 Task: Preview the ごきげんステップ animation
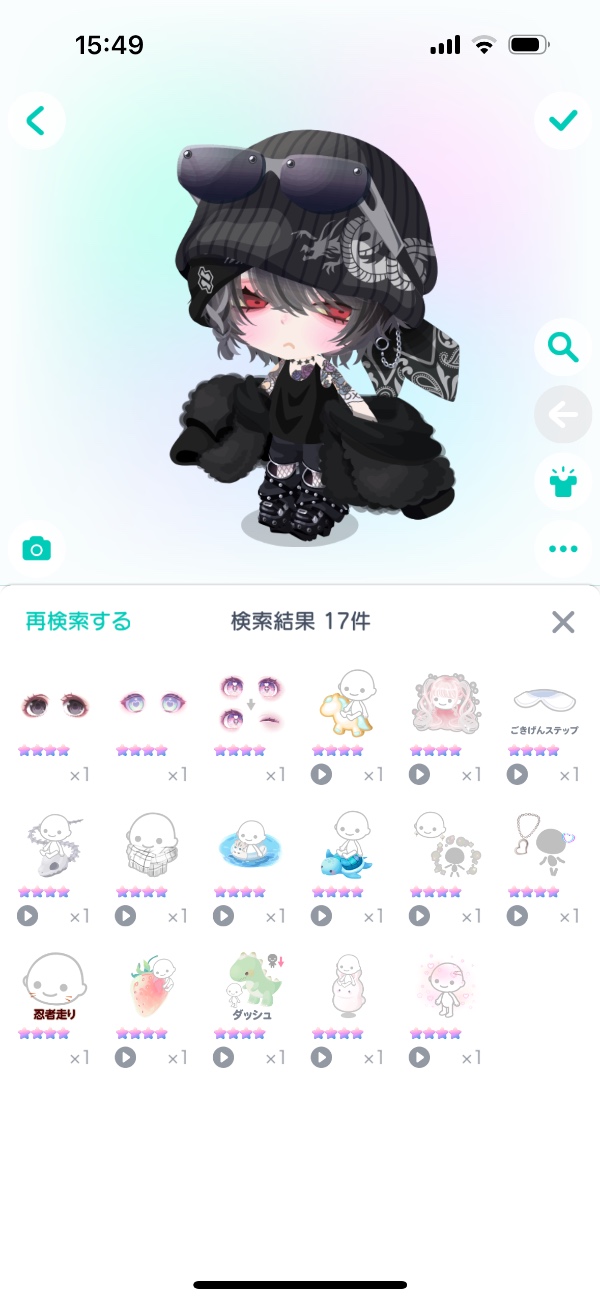(517, 775)
